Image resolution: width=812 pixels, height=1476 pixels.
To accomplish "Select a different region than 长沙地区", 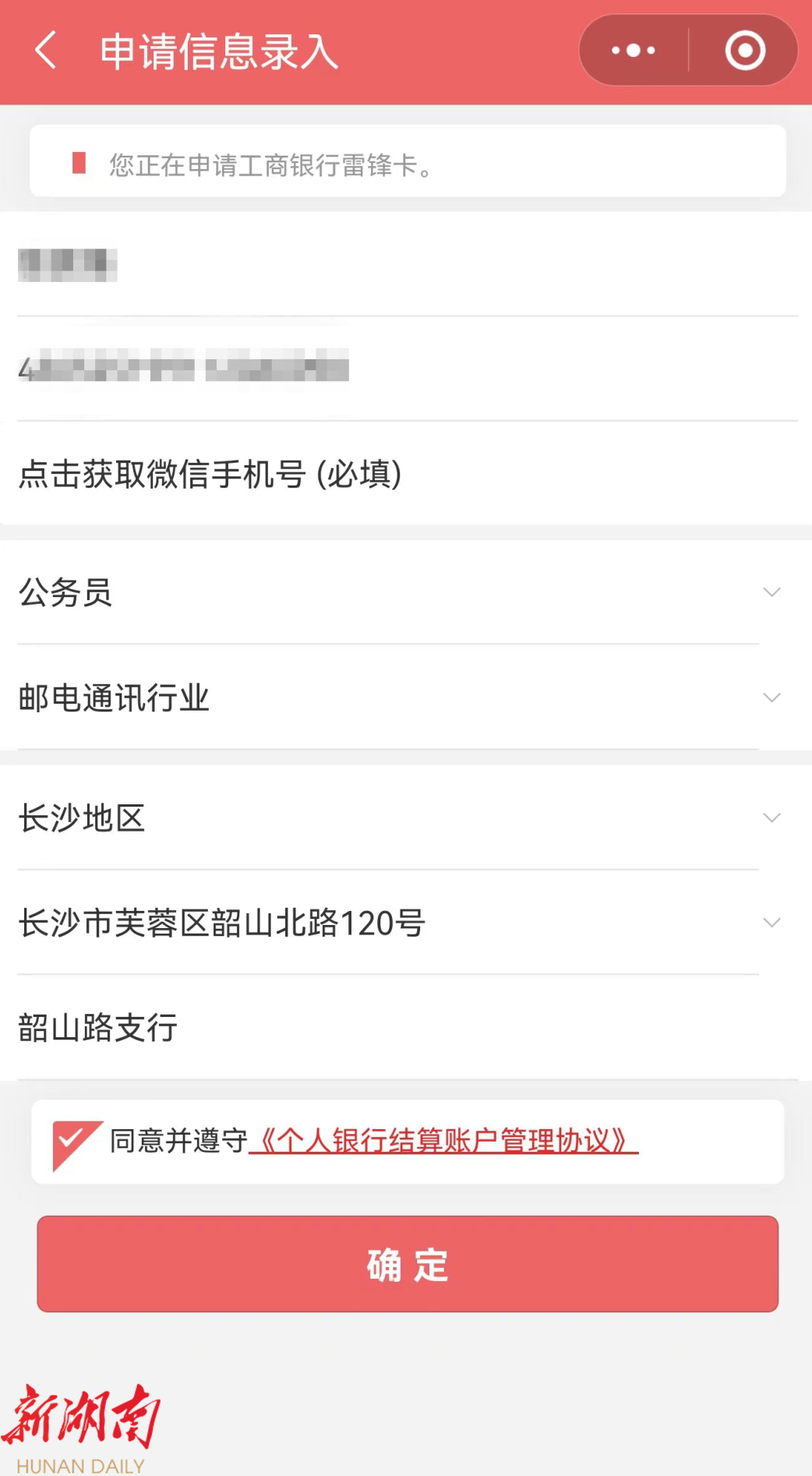I will tap(397, 818).
